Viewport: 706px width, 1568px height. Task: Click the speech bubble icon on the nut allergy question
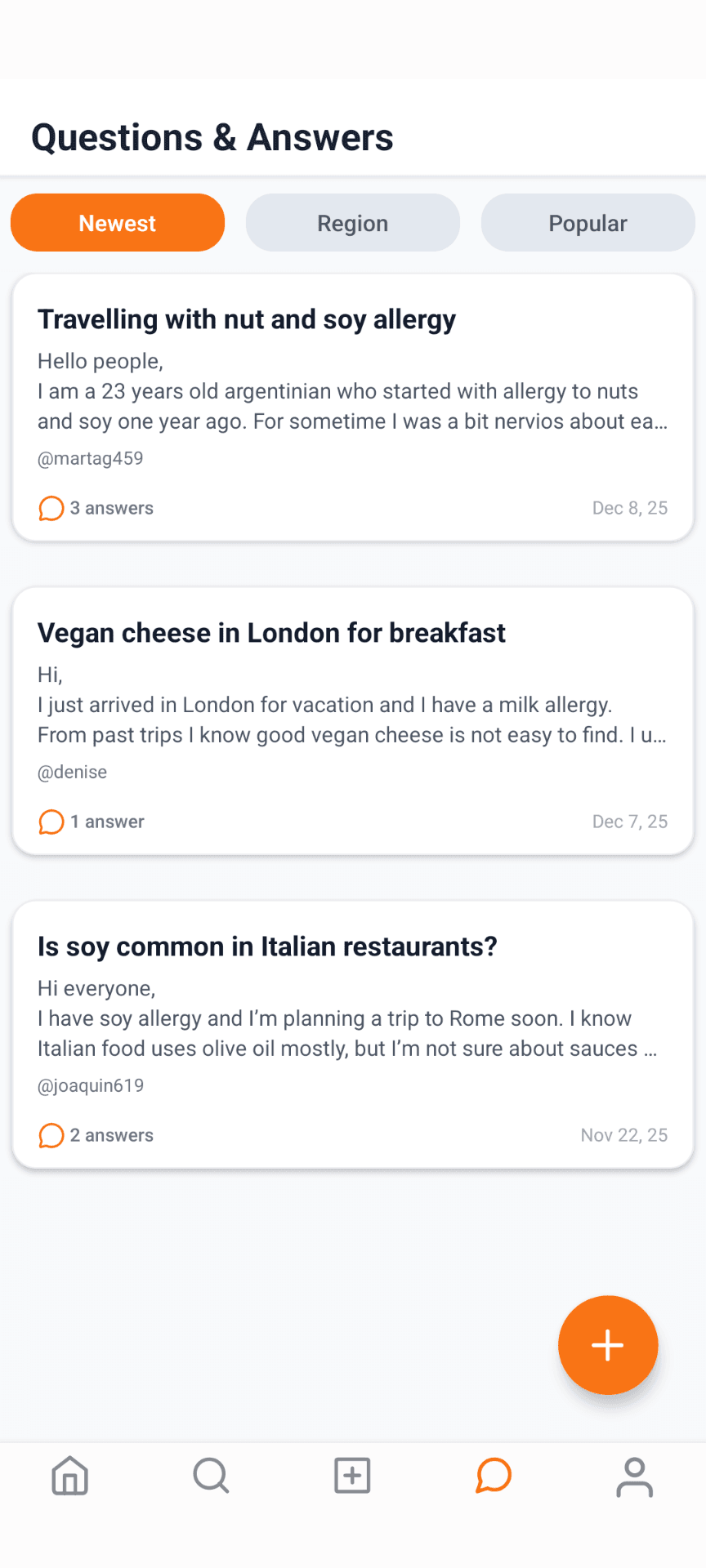coord(51,507)
